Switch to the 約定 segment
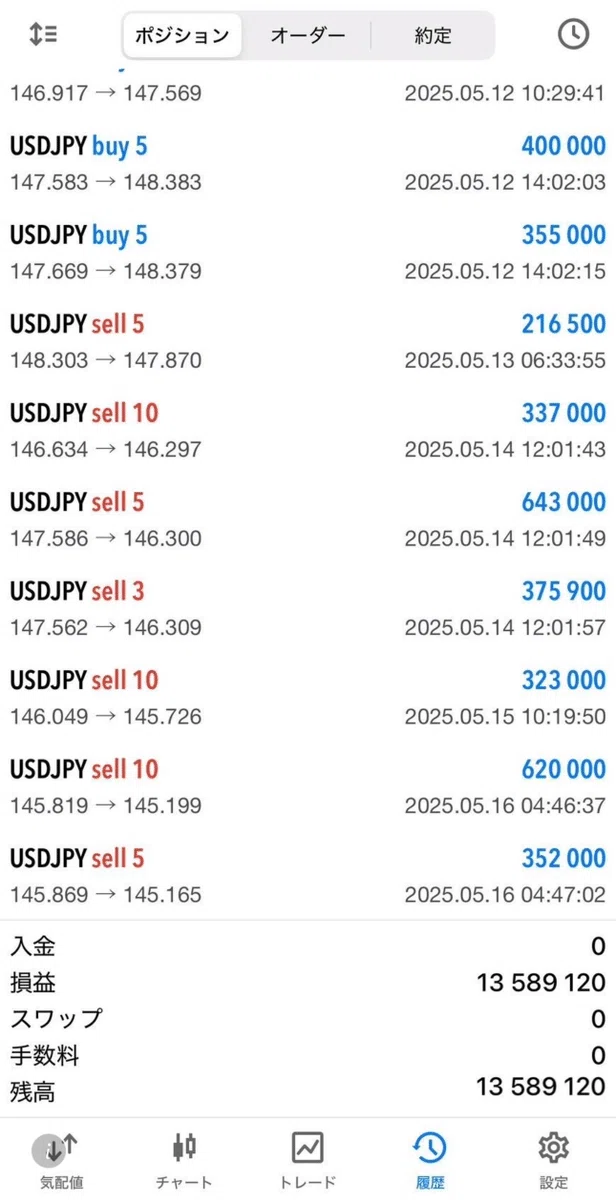The width and height of the screenshot is (616, 1200). click(433, 36)
